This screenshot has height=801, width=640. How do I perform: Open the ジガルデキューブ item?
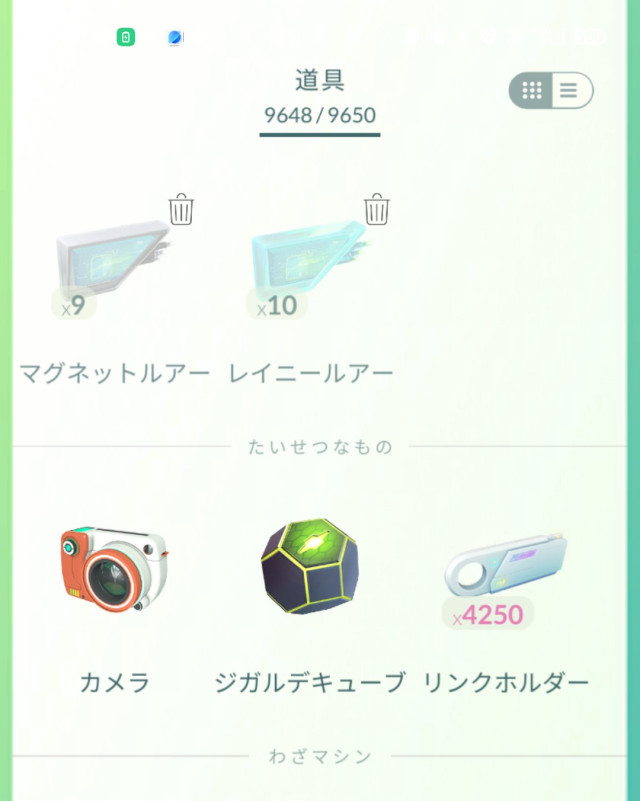click(309, 570)
